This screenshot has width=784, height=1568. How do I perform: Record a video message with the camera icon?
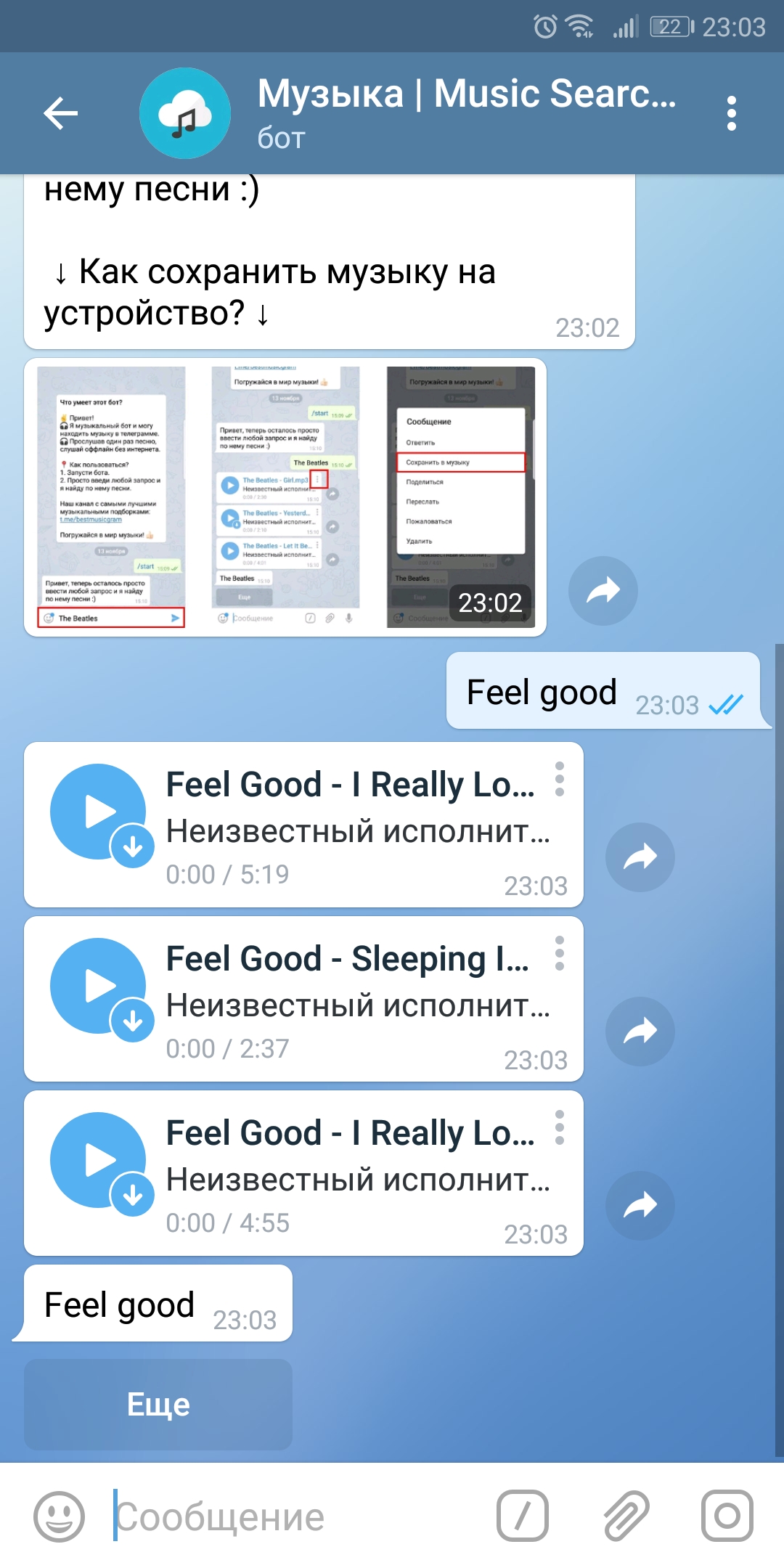pos(727,1516)
